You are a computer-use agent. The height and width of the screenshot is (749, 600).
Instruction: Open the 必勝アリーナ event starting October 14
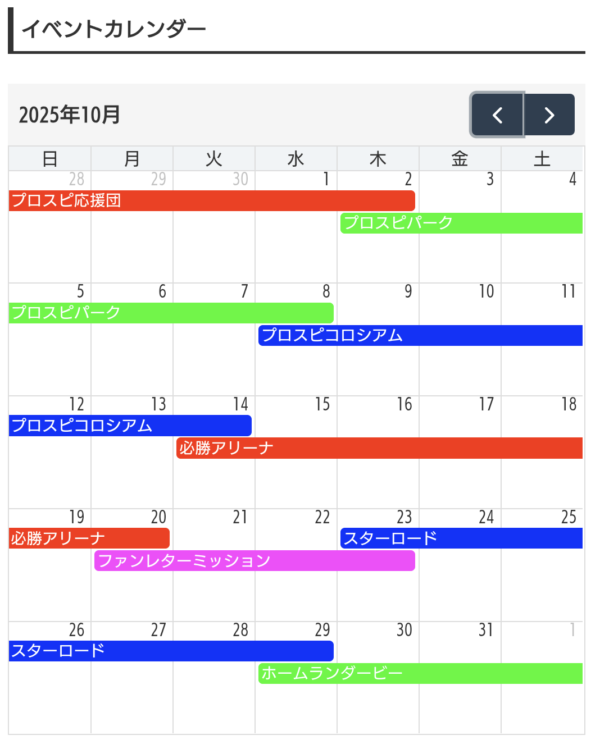click(x=379, y=448)
